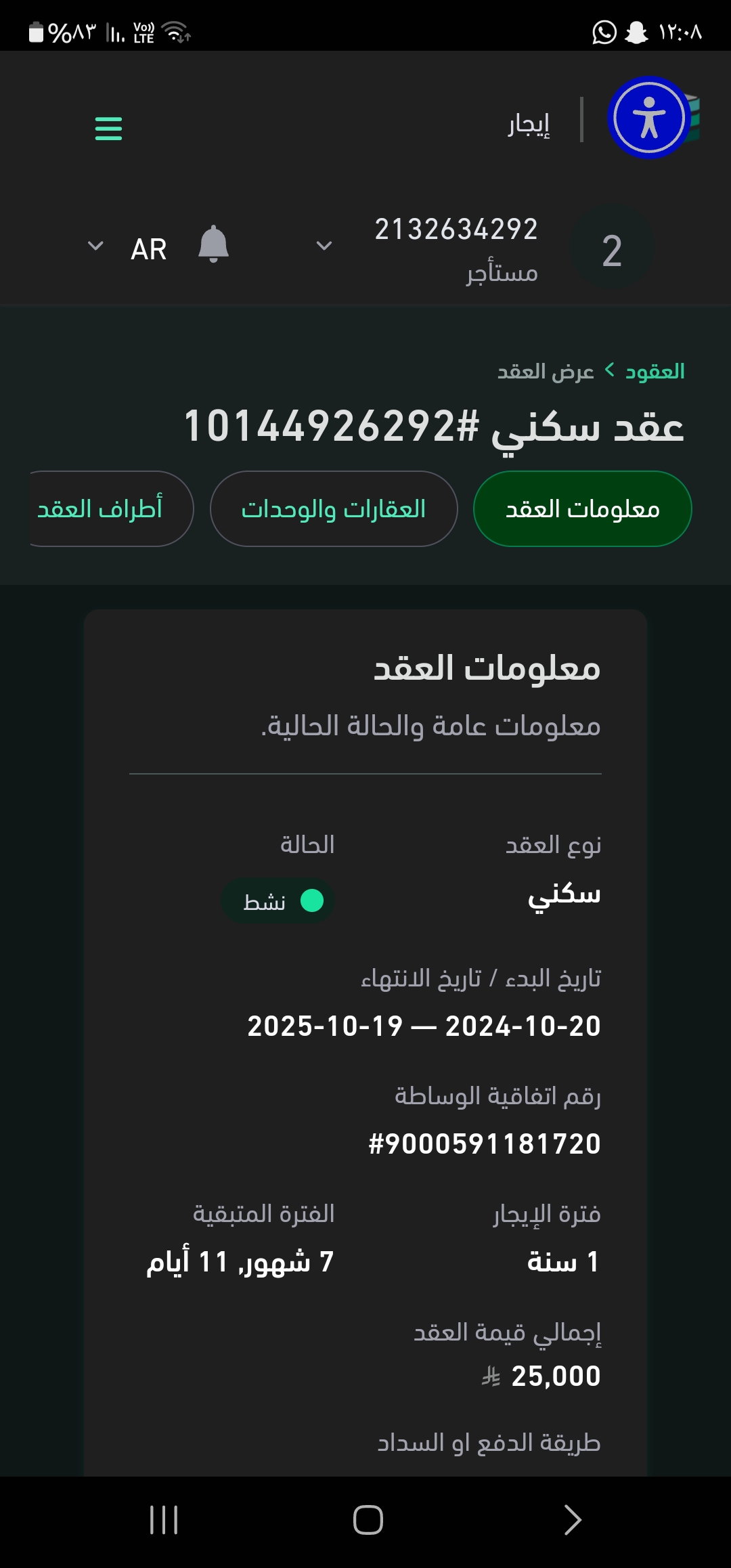Viewport: 731px width, 1568px height.
Task: Open the hamburger menu
Action: click(x=108, y=128)
